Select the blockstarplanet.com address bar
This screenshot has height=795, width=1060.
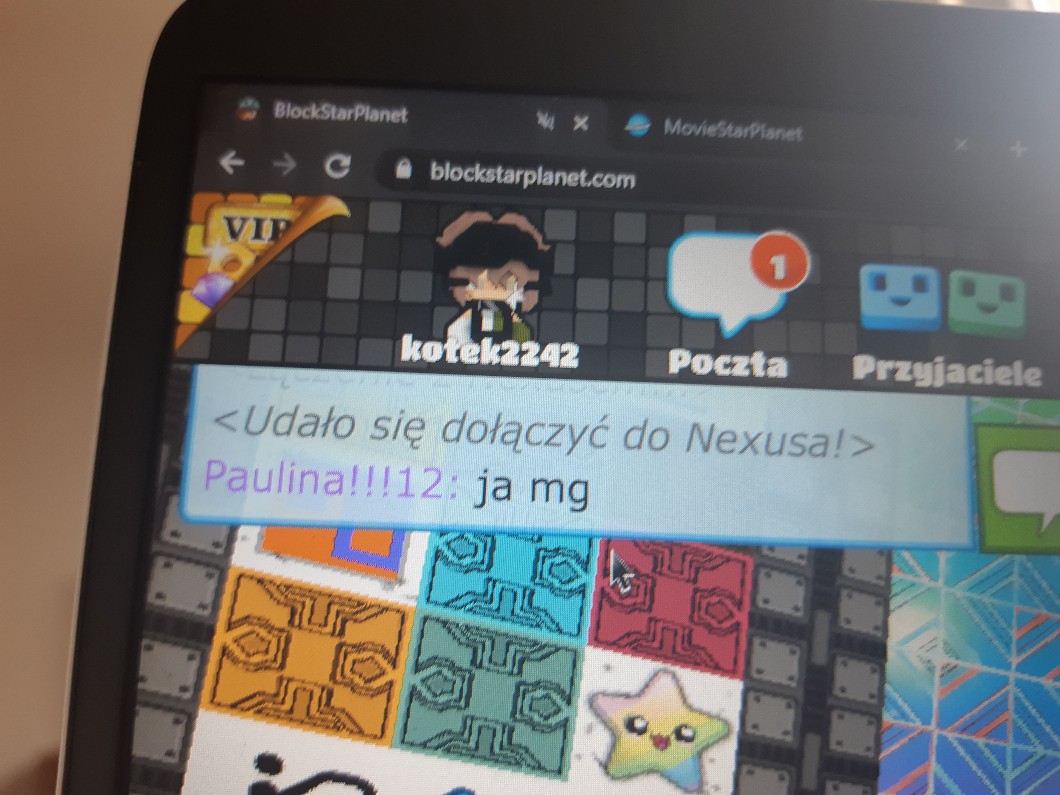pyautogui.click(x=676, y=174)
